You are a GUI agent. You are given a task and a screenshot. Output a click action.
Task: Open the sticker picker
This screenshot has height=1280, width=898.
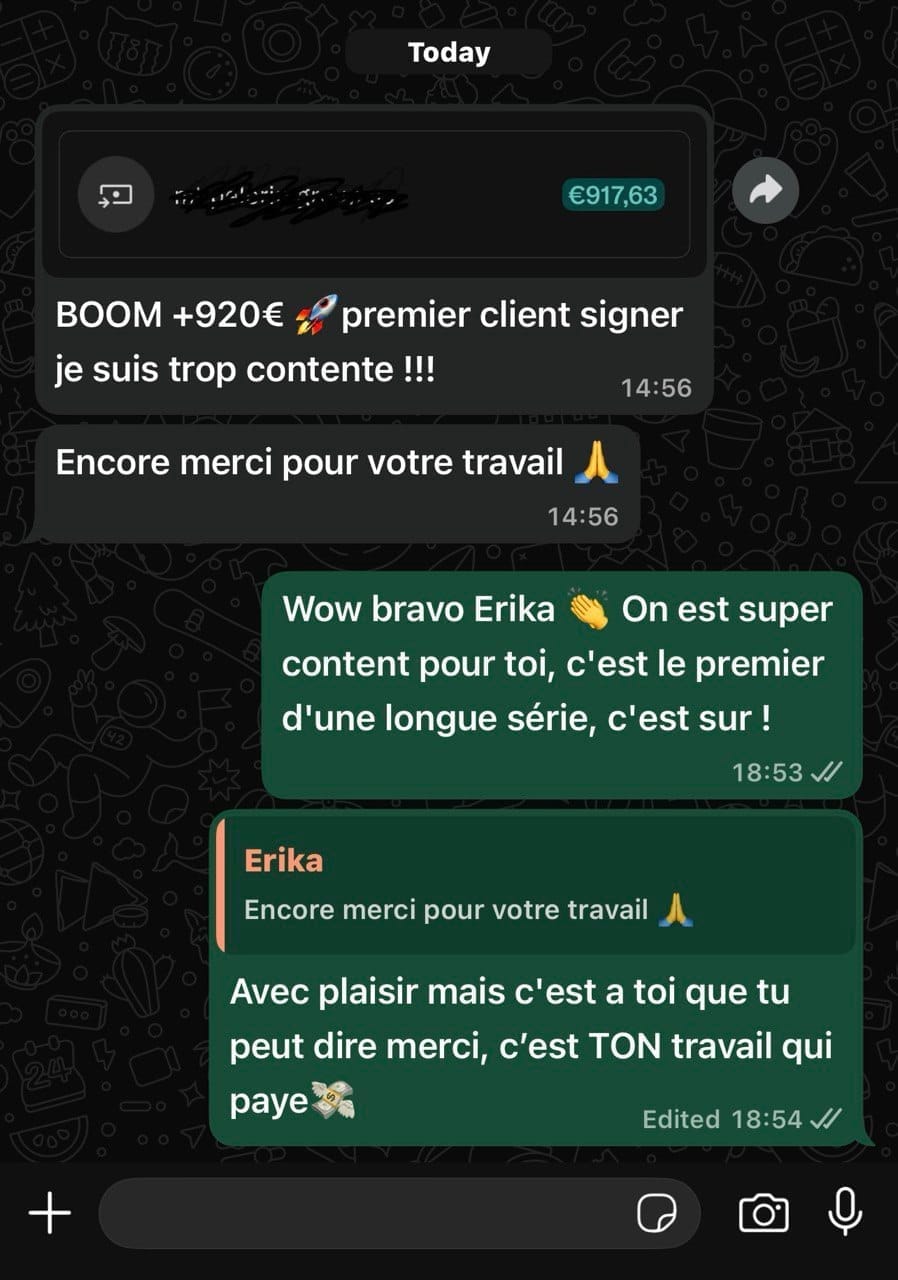pyautogui.click(x=656, y=1214)
